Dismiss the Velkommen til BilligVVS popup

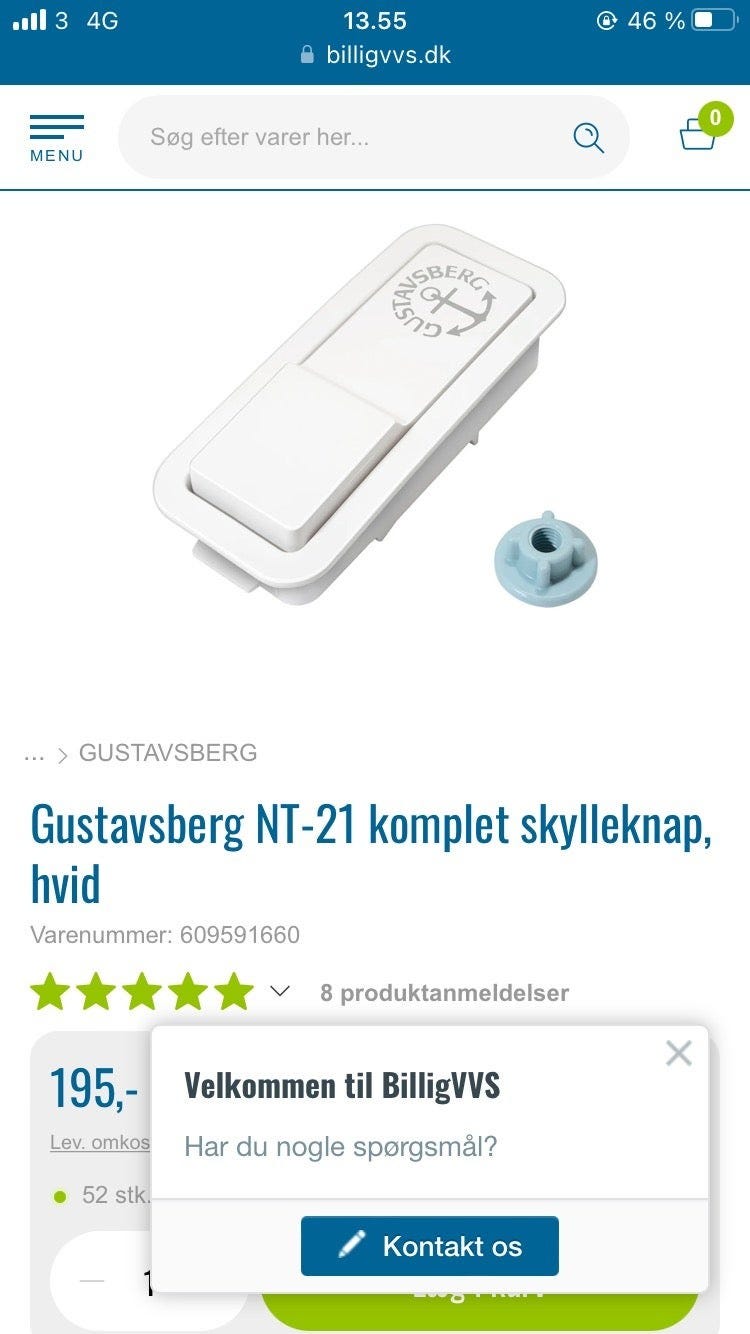point(679,1053)
